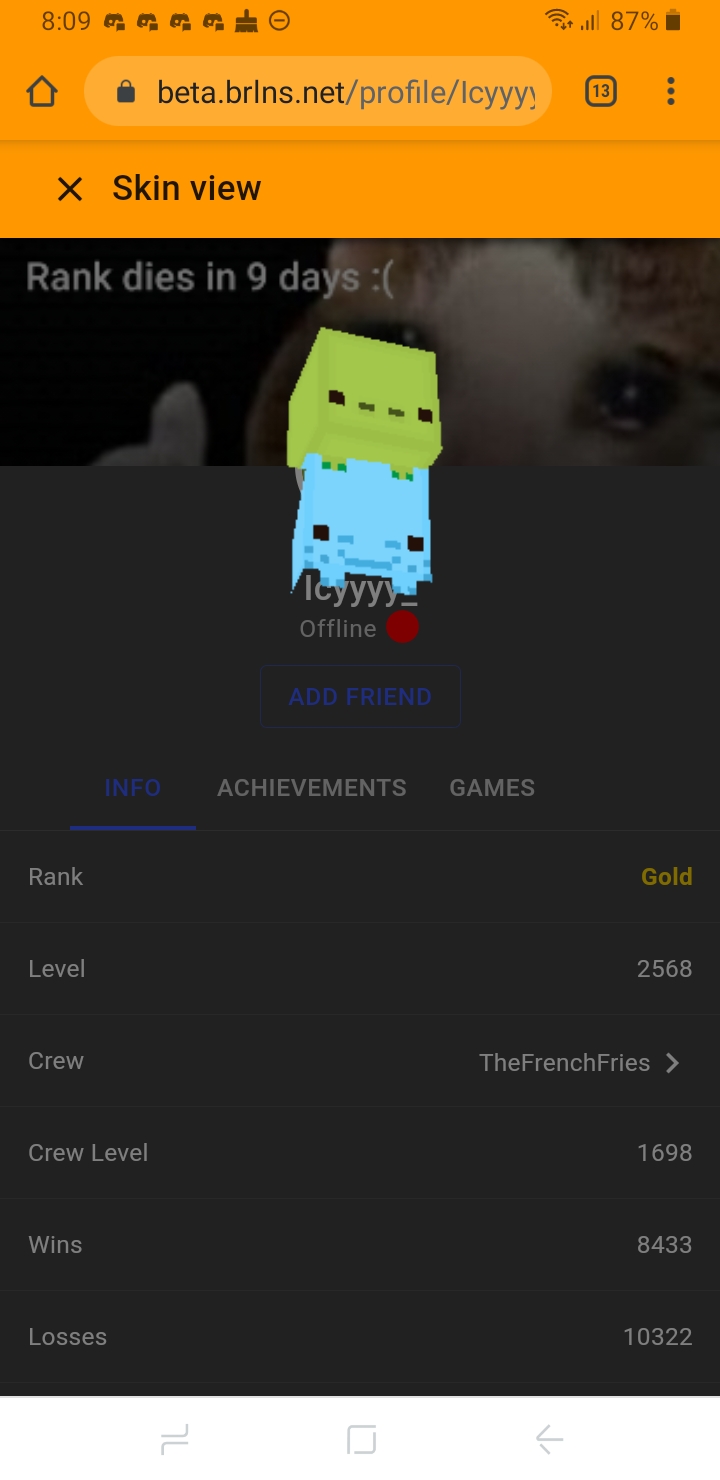
Task: Open the browser overflow menu
Action: [671, 92]
